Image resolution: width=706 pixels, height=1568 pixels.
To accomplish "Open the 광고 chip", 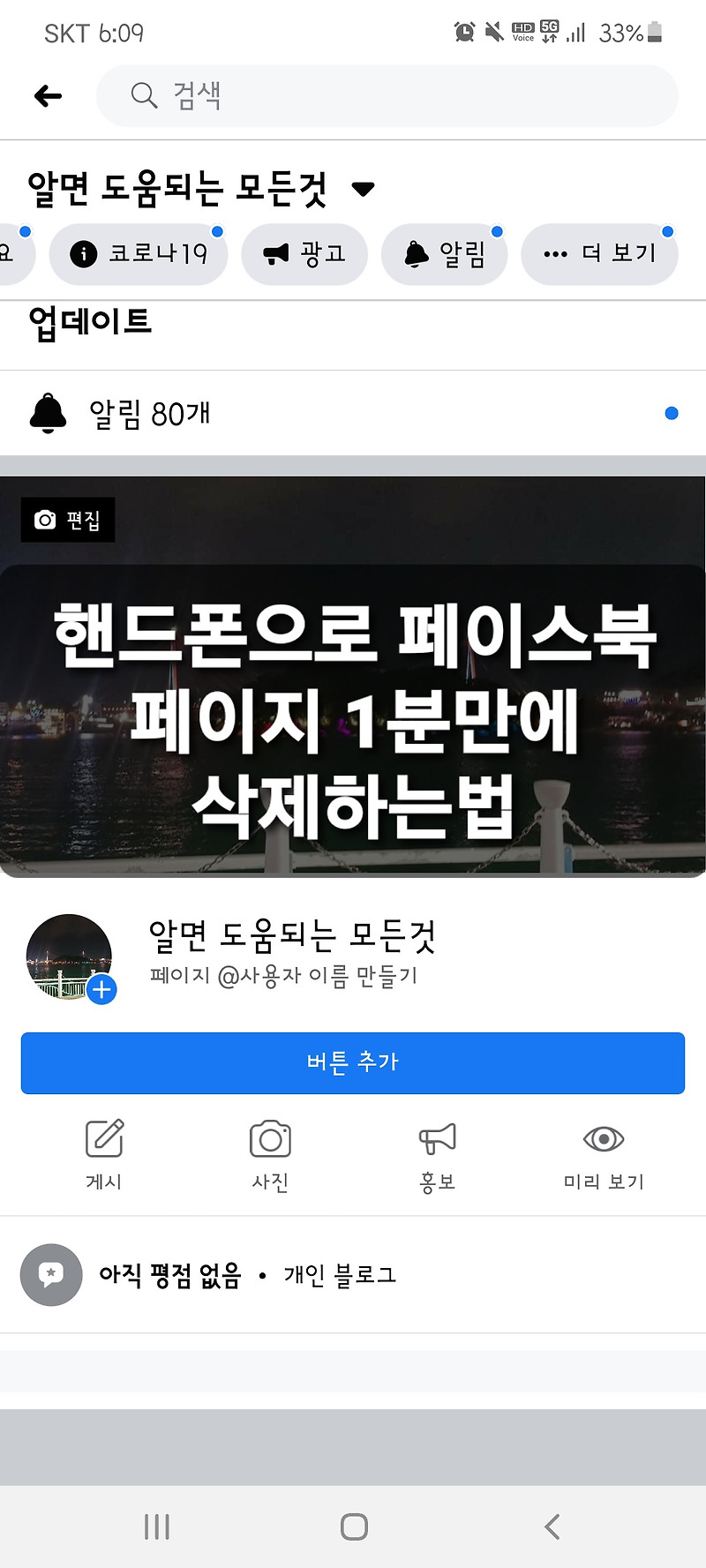I will click(304, 254).
